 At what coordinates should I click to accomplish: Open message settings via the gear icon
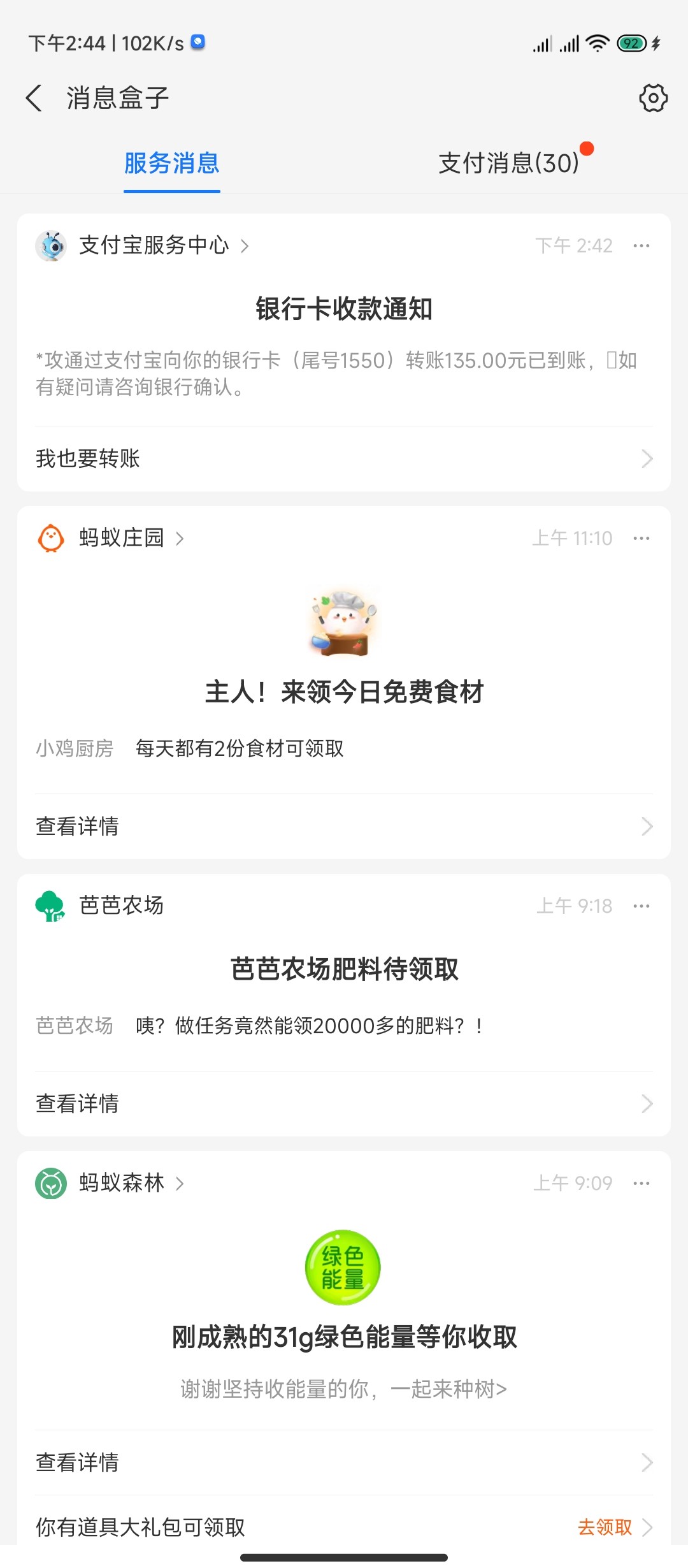pos(652,98)
